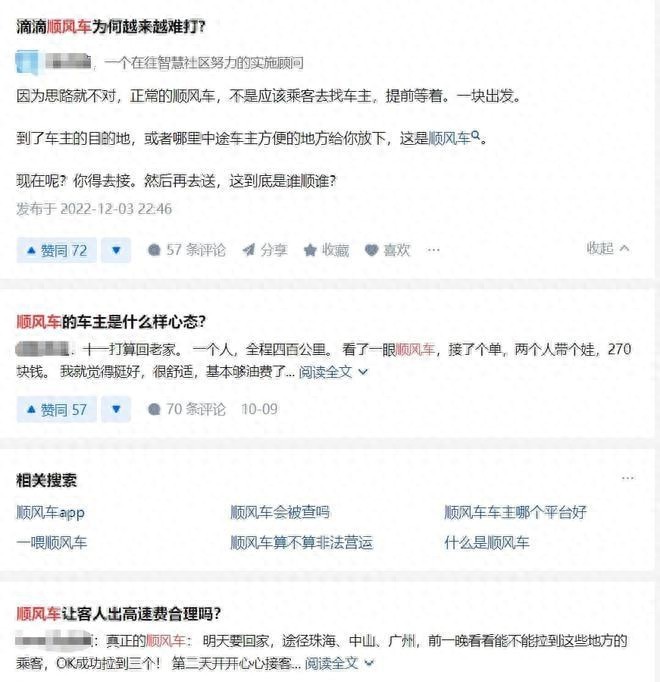The height and width of the screenshot is (682, 660).
Task: Open the question 顺风车让客人出高速费合理吗
Action: click(119, 613)
